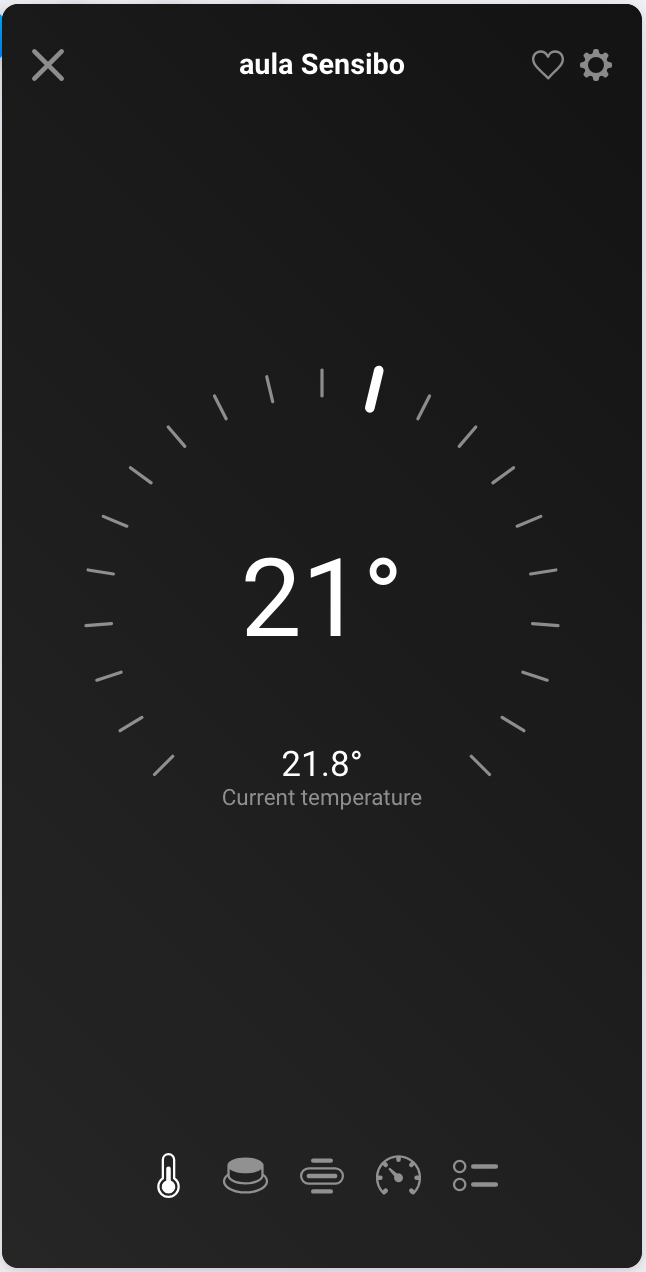Open the settings gear
The height and width of the screenshot is (1272, 646).
(x=596, y=66)
